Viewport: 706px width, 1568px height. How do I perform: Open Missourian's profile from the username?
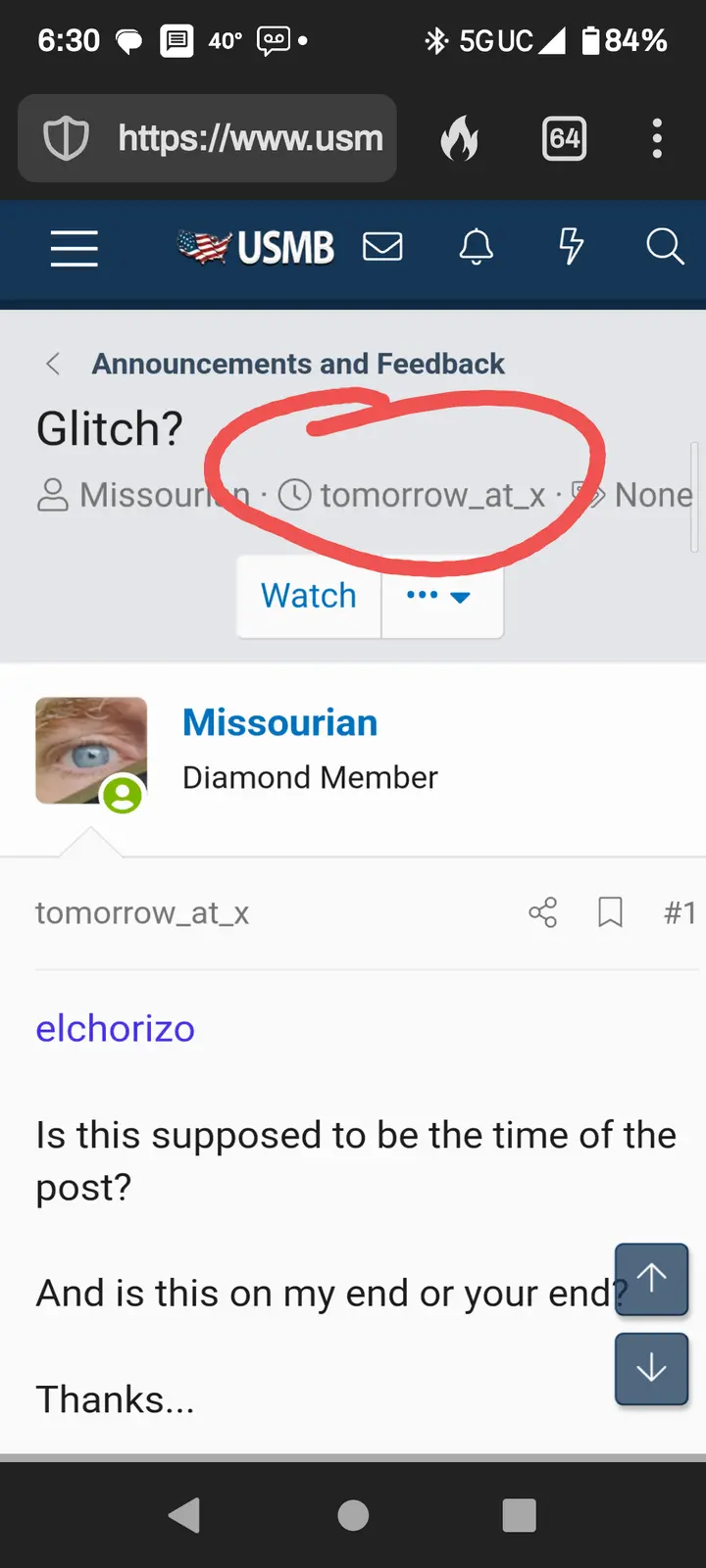tap(279, 722)
